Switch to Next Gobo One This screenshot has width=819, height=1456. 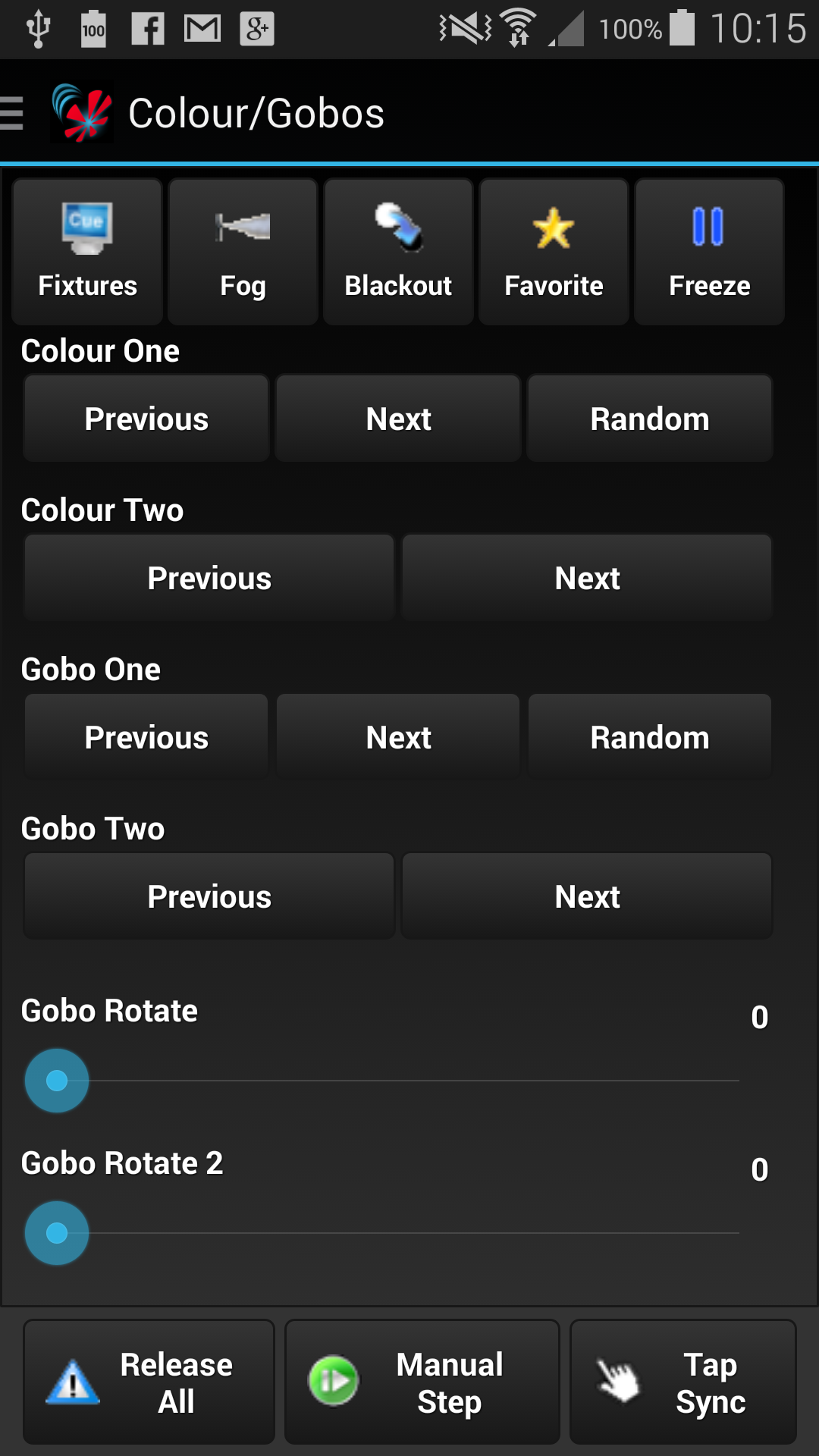click(x=398, y=737)
